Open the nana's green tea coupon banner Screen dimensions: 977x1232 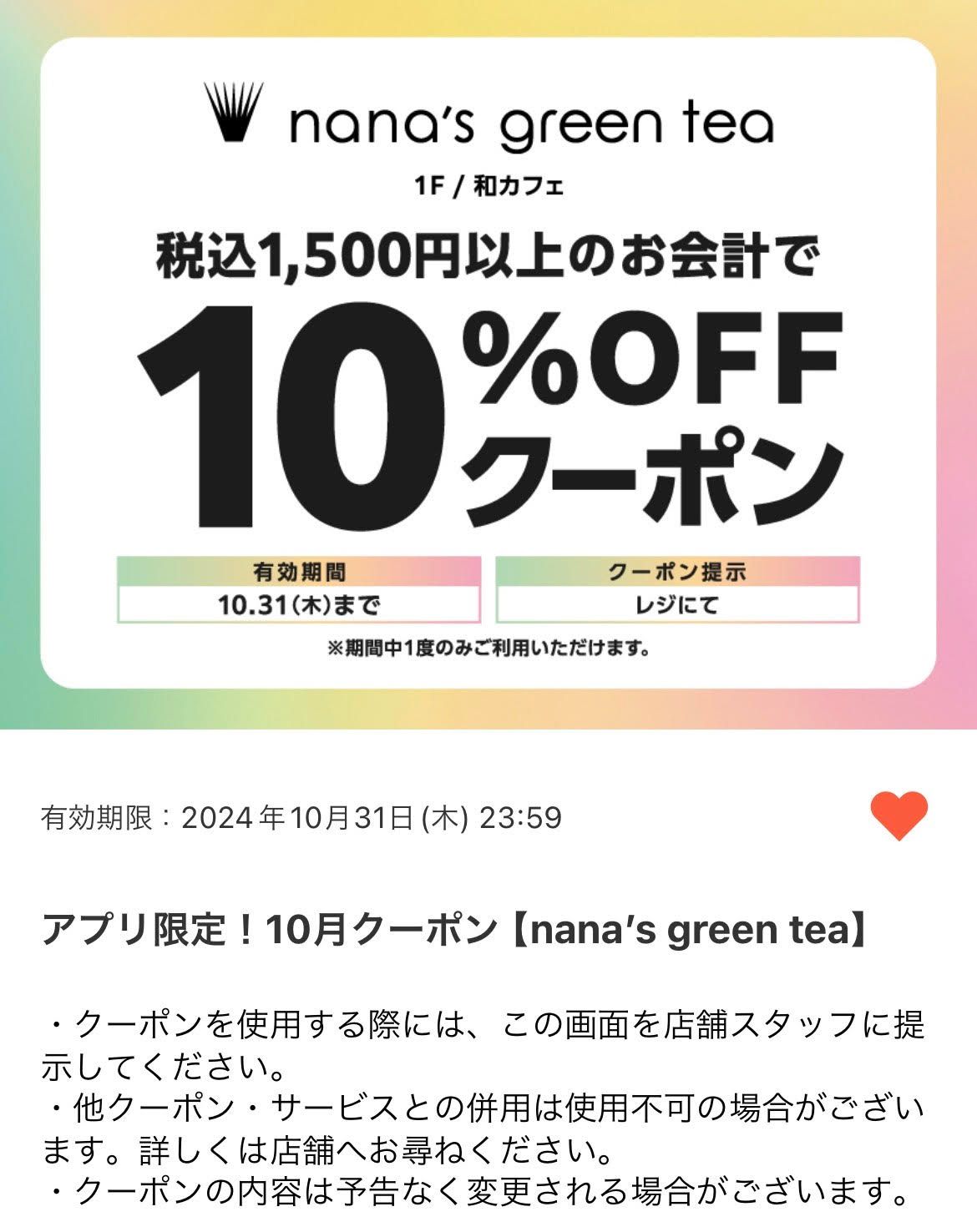click(488, 363)
